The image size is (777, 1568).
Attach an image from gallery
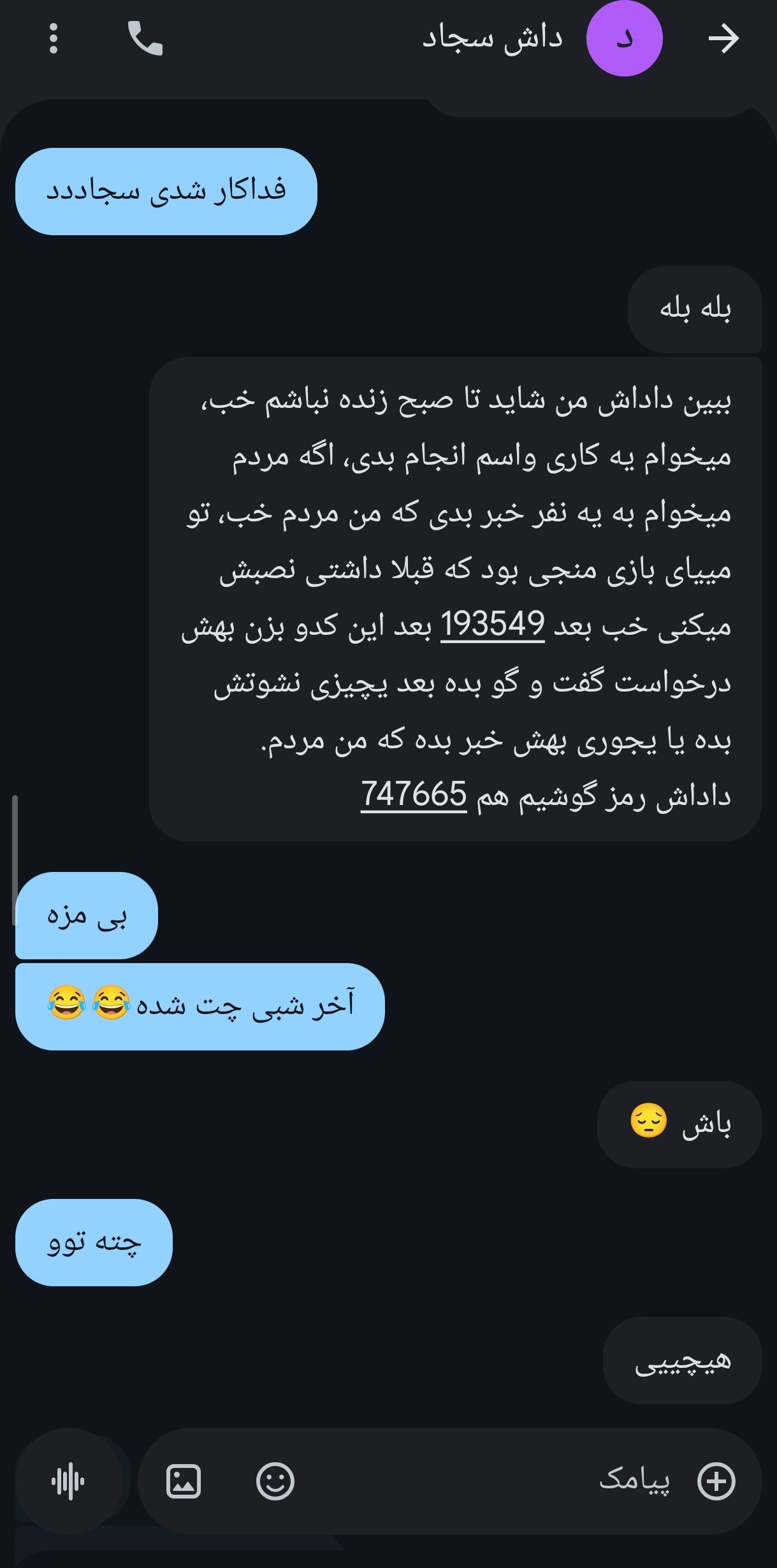(x=184, y=1481)
